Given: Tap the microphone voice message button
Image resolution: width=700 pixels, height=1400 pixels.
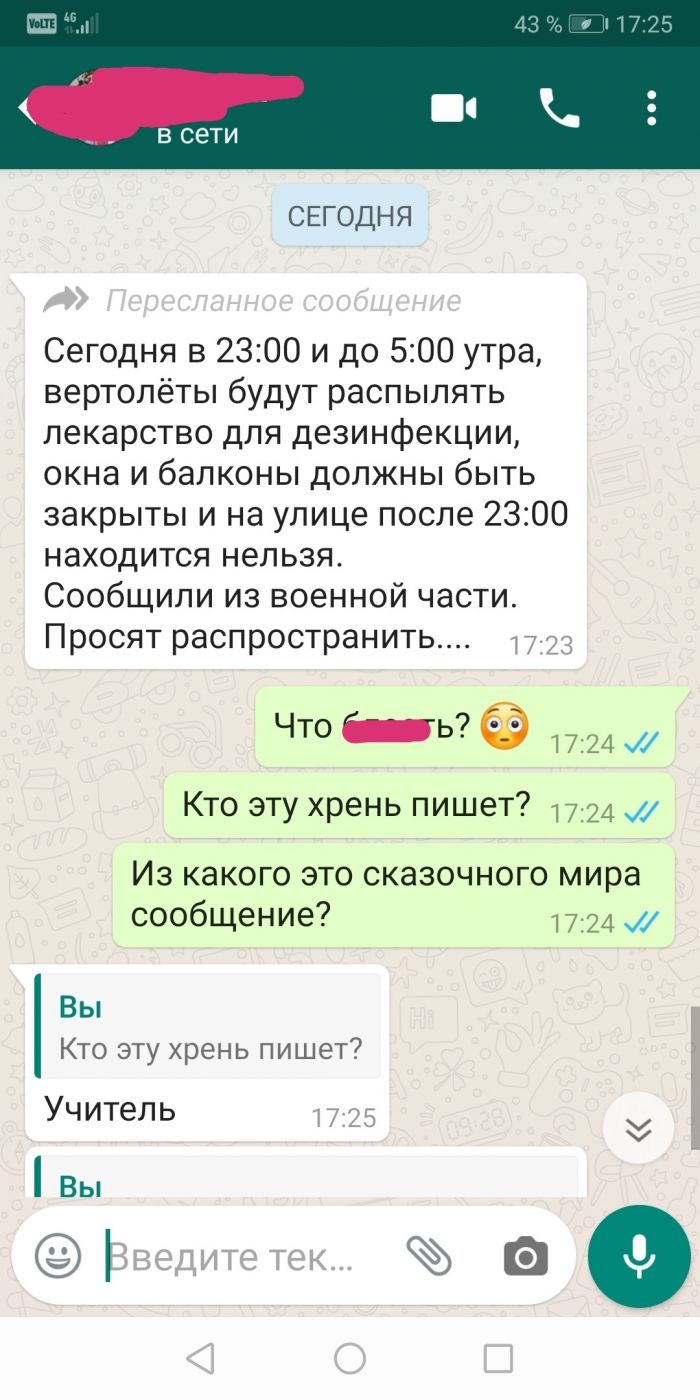Looking at the screenshot, I should point(639,1256).
